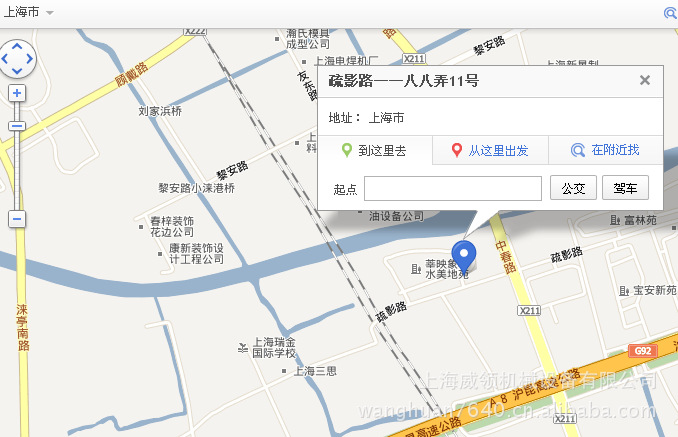Image resolution: width=678 pixels, height=437 pixels.
Task: Get 驾车 driving directions
Action: 625,188
